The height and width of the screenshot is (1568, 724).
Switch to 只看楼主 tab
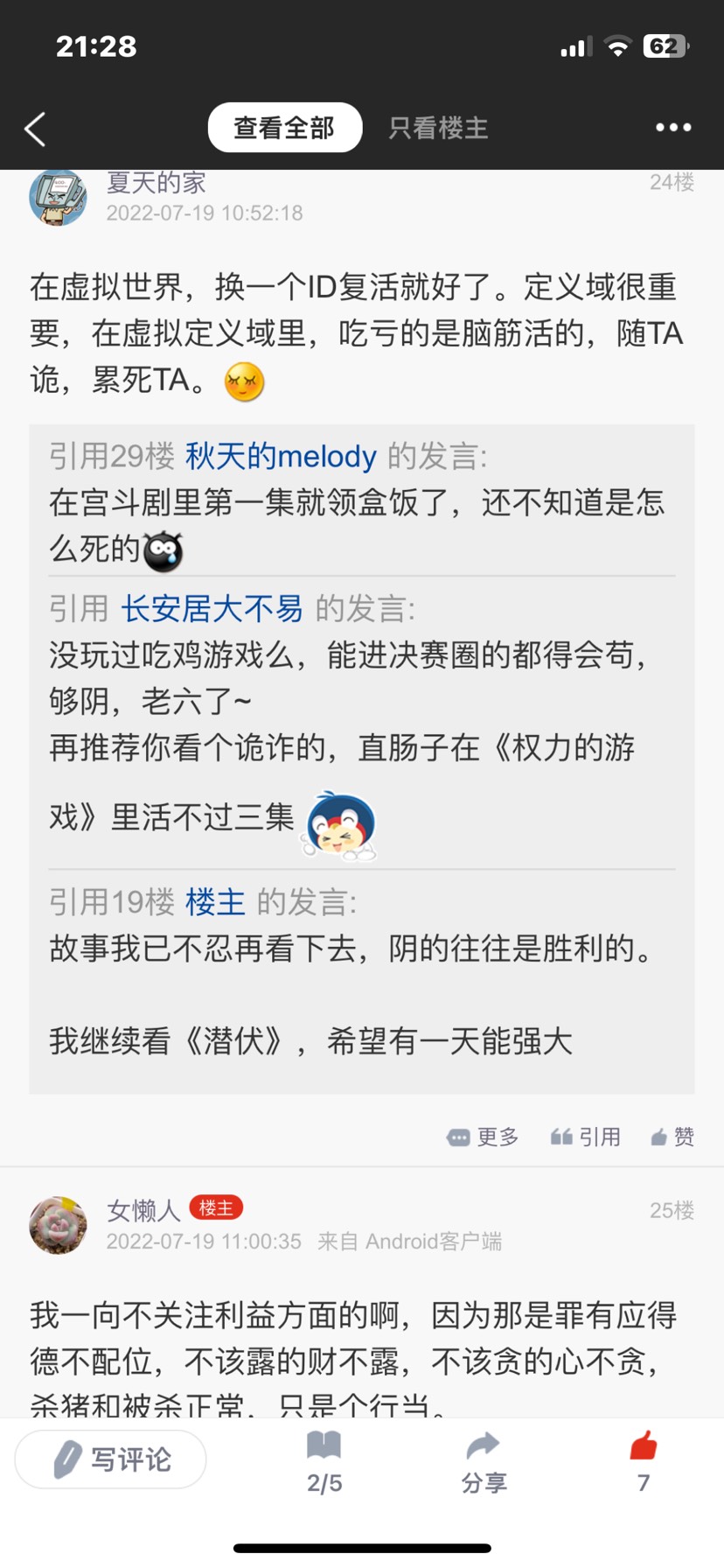(438, 128)
